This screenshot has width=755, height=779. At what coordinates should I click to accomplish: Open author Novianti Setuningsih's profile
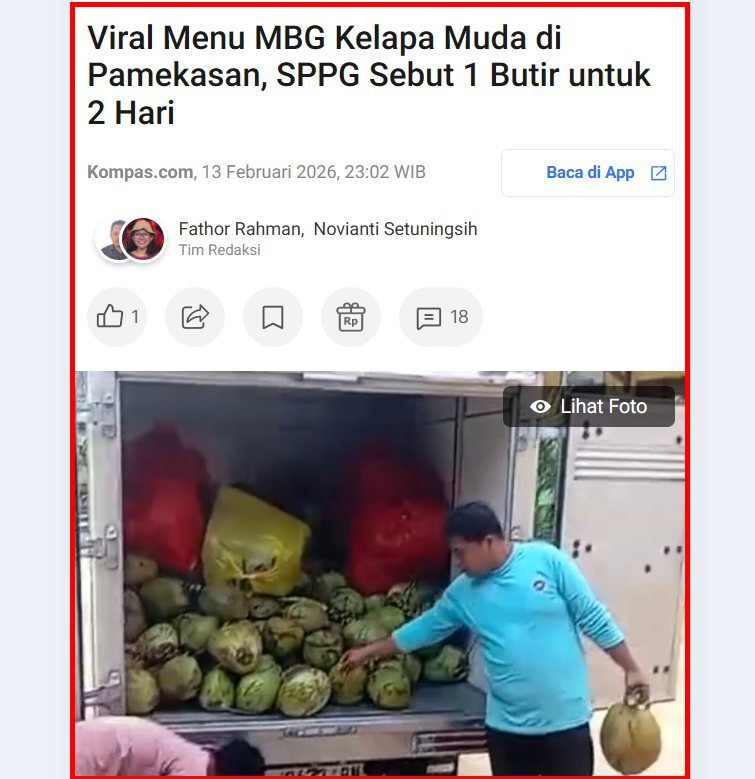(x=395, y=229)
